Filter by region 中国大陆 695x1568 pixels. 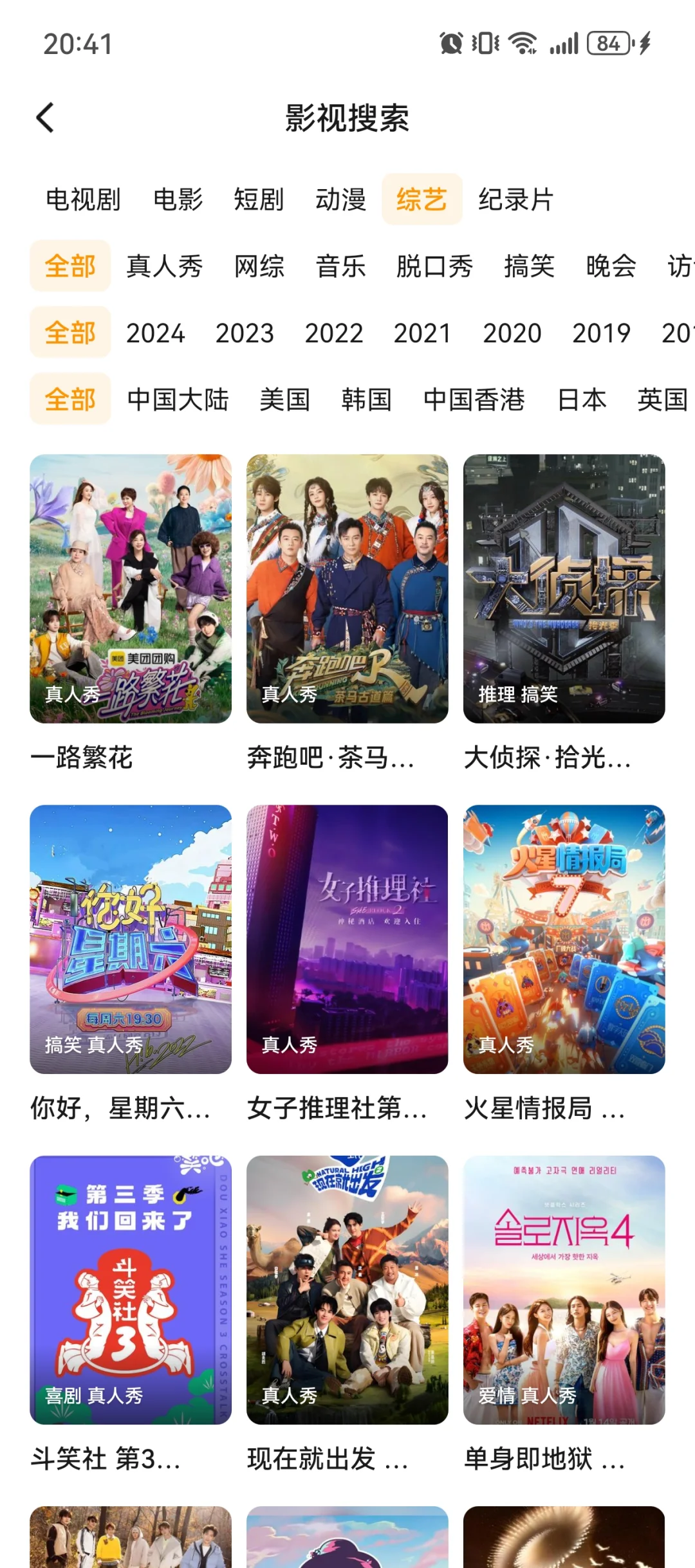(x=178, y=399)
